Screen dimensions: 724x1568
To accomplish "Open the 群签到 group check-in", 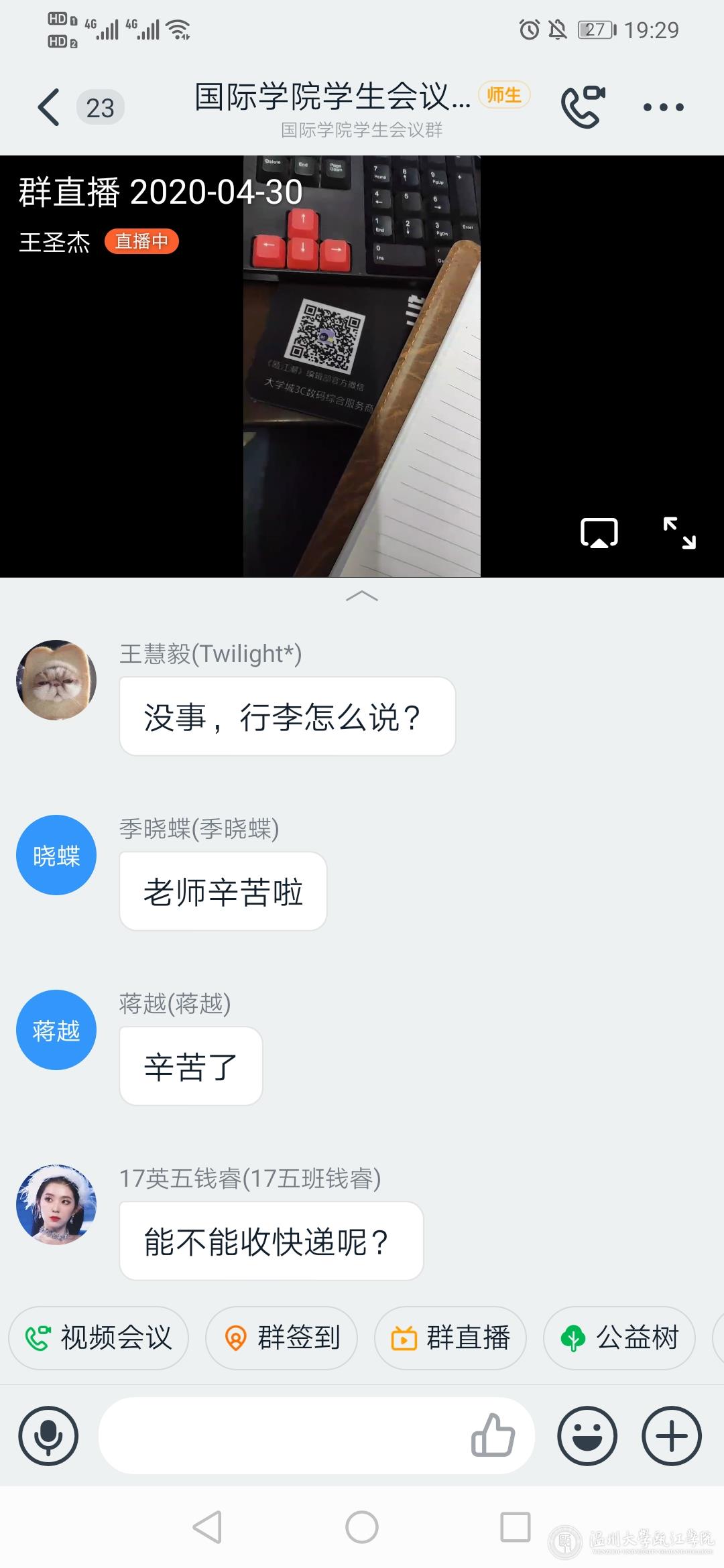I will pos(282,1338).
